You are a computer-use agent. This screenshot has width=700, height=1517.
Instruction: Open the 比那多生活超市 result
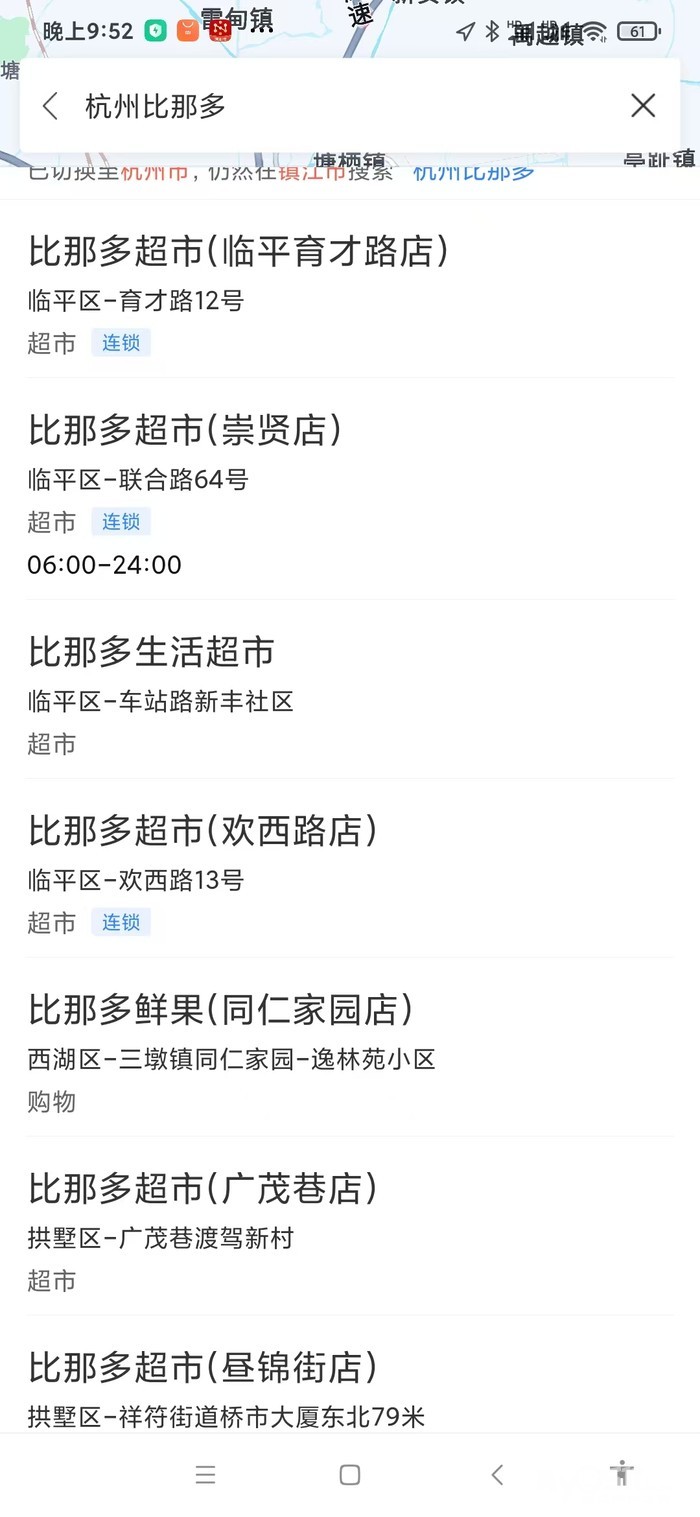(x=151, y=652)
